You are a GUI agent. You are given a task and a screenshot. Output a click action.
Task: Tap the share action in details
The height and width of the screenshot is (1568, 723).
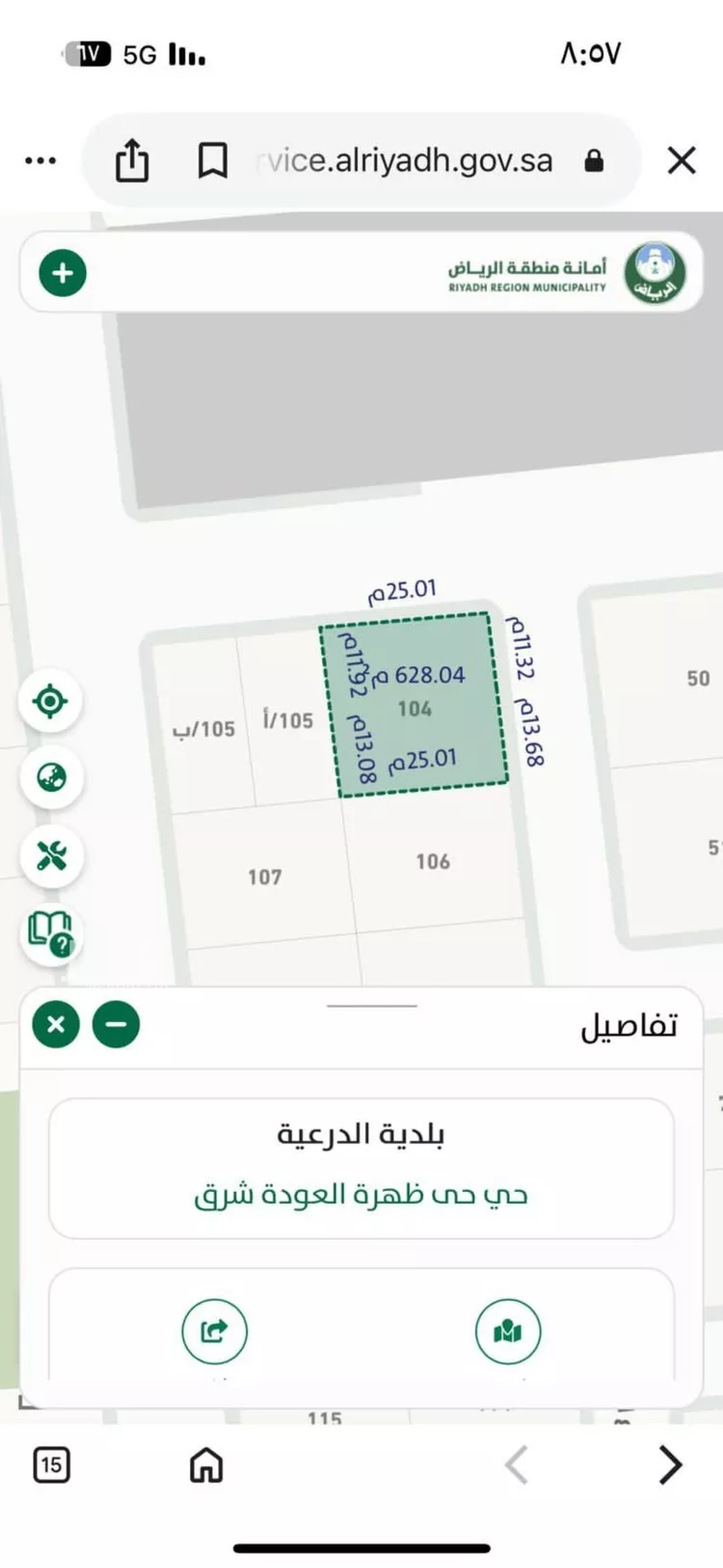point(214,1332)
